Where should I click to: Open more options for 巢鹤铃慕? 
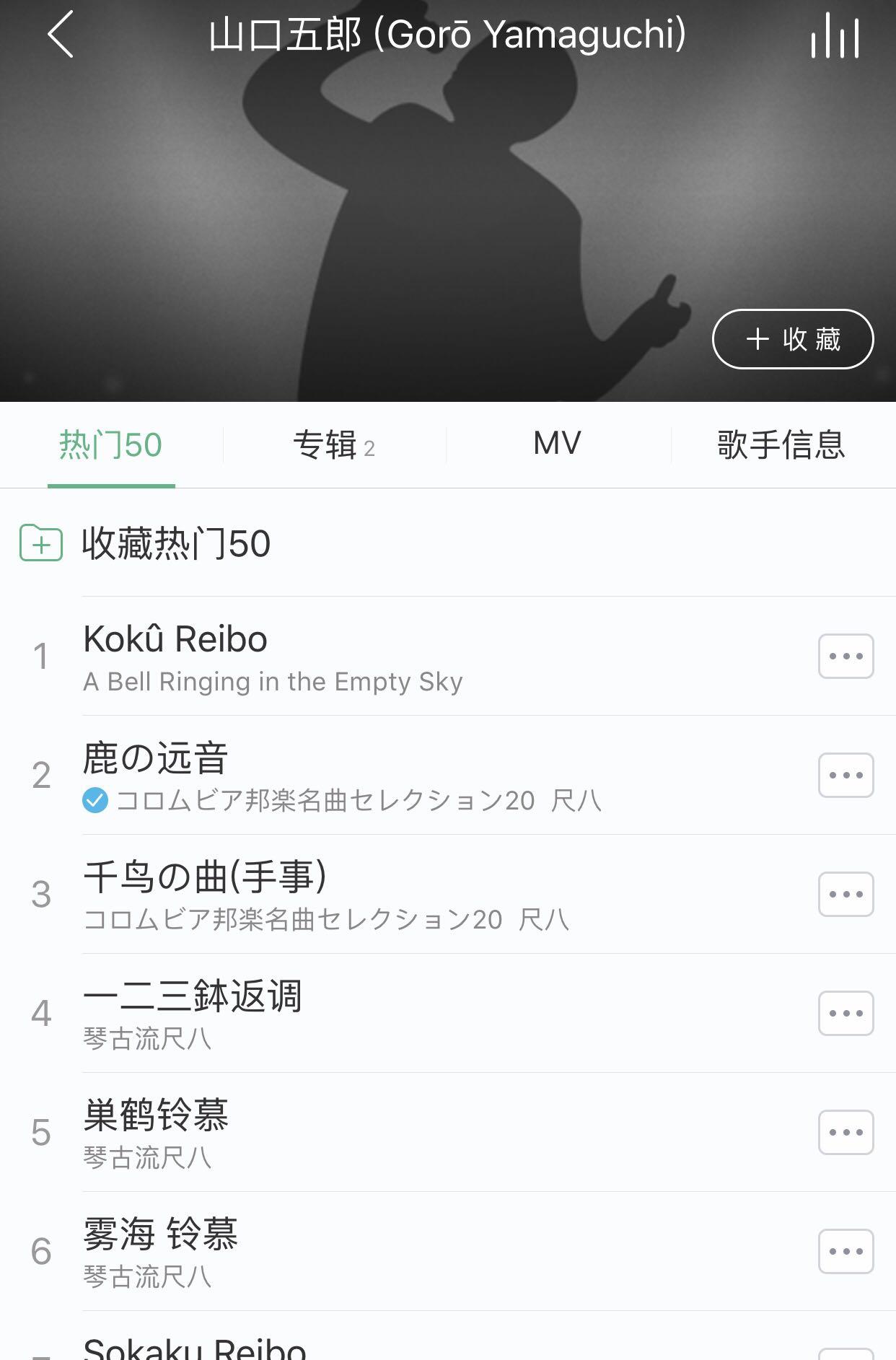[x=846, y=1133]
